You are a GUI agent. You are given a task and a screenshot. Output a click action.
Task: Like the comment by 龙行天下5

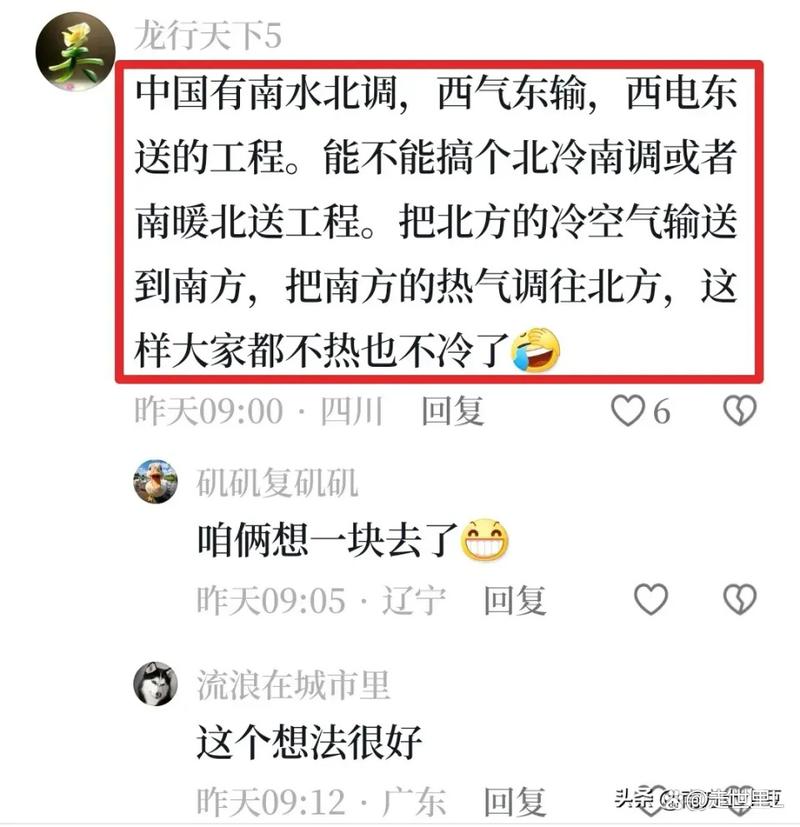(x=629, y=411)
